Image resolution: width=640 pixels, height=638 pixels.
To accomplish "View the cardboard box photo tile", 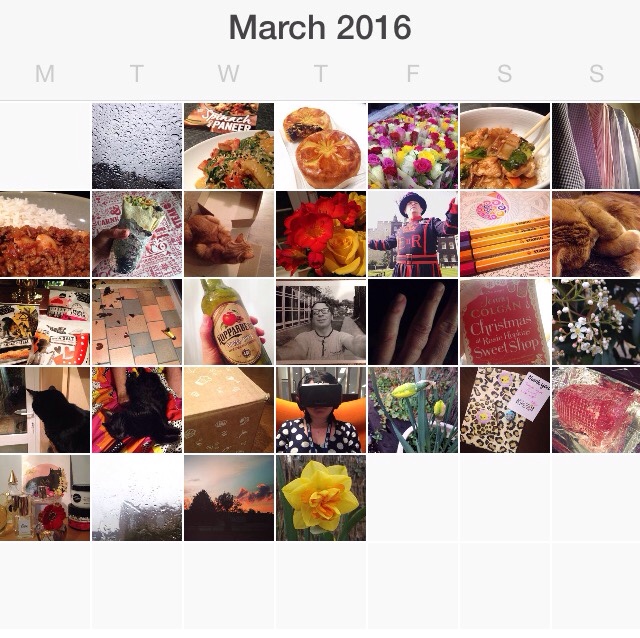I will (x=229, y=410).
